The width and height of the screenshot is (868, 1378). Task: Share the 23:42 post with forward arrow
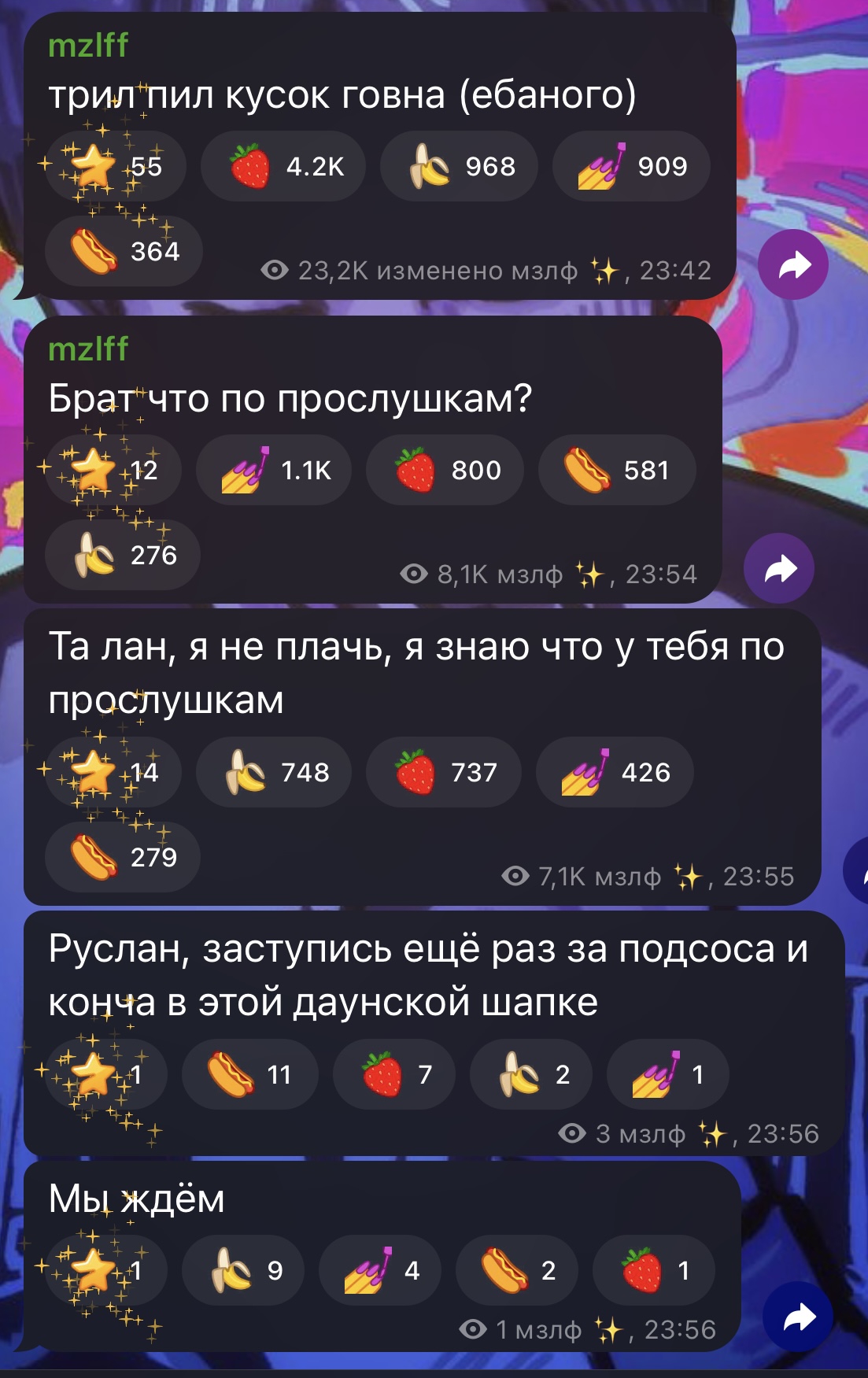click(792, 265)
